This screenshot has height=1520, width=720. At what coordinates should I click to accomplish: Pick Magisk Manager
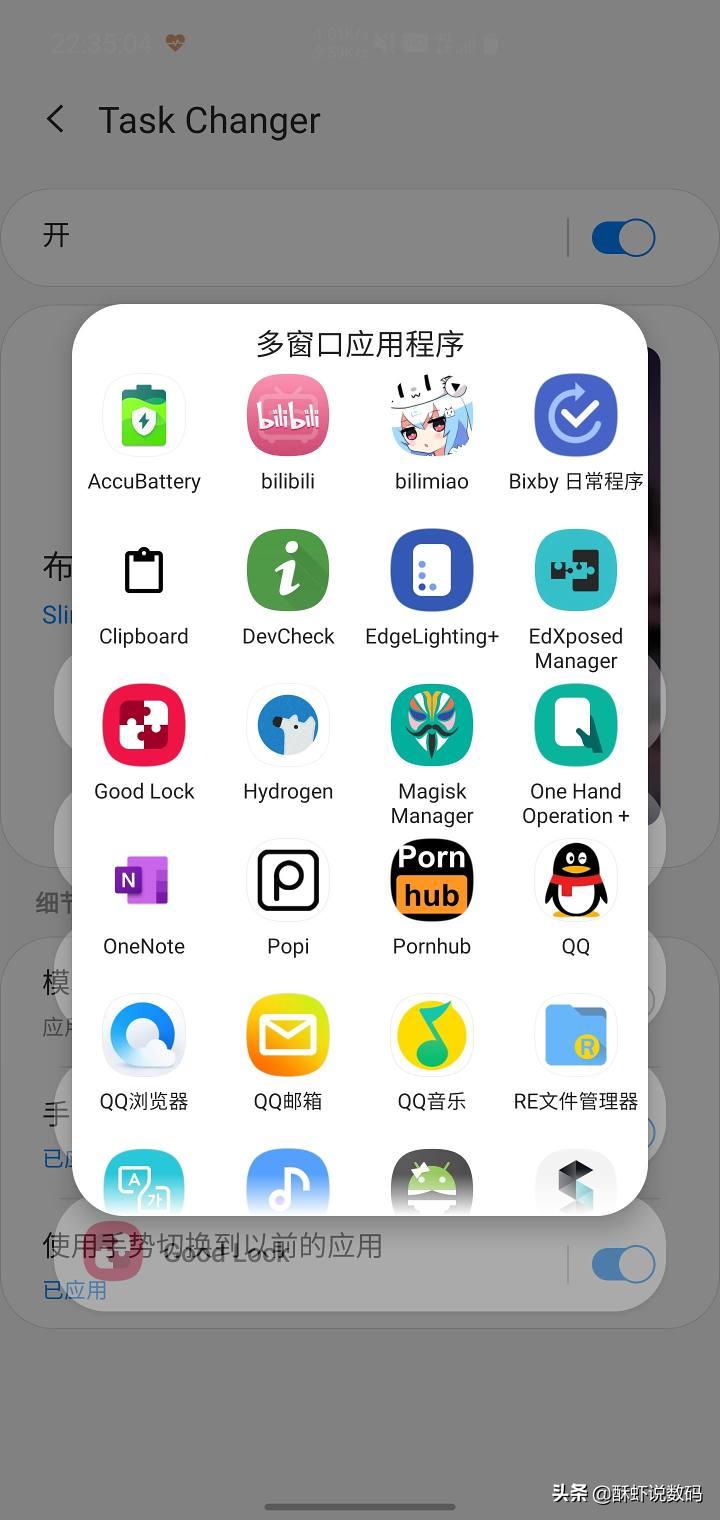(432, 726)
